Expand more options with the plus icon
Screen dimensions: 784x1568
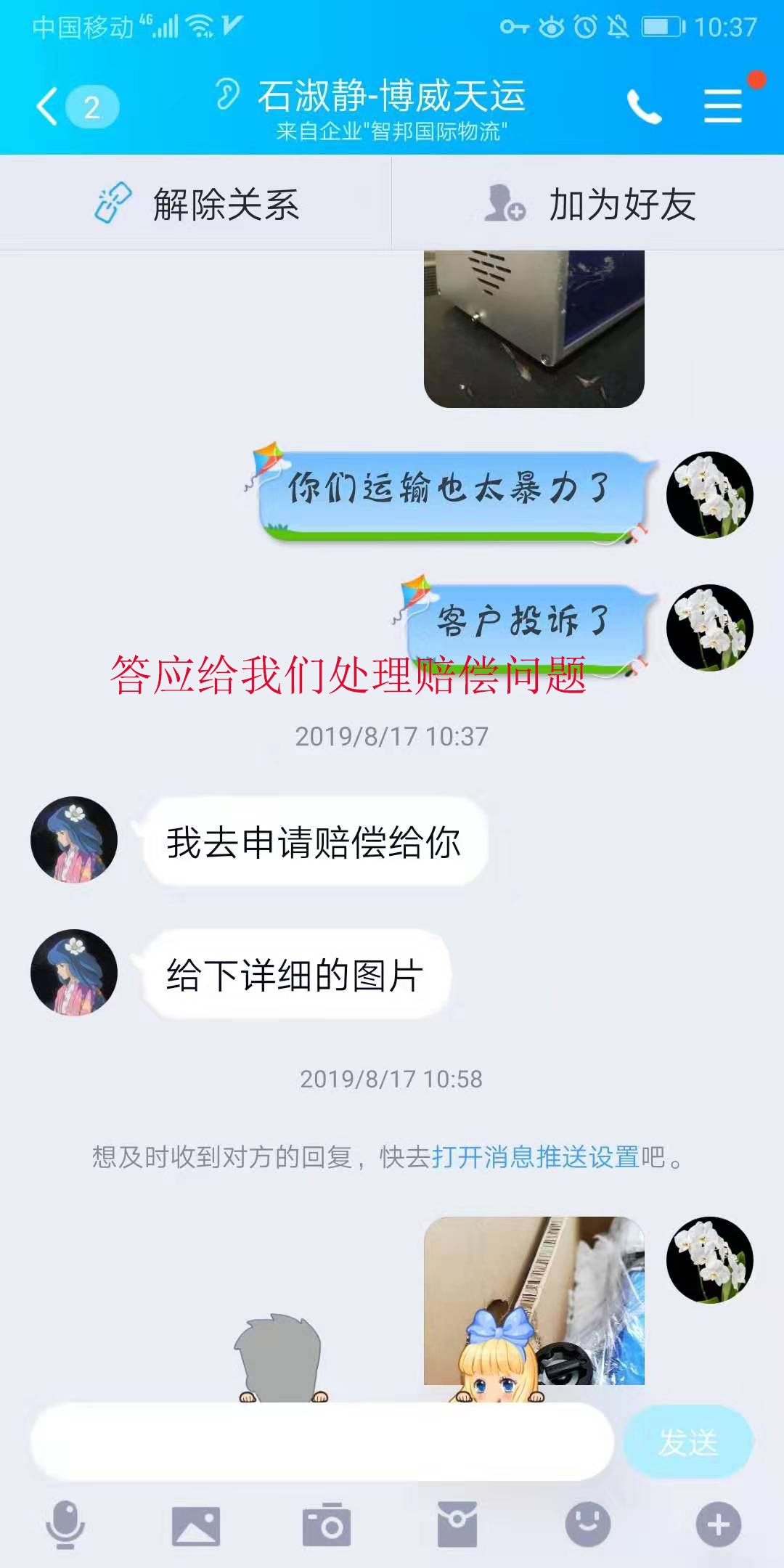point(718,1524)
